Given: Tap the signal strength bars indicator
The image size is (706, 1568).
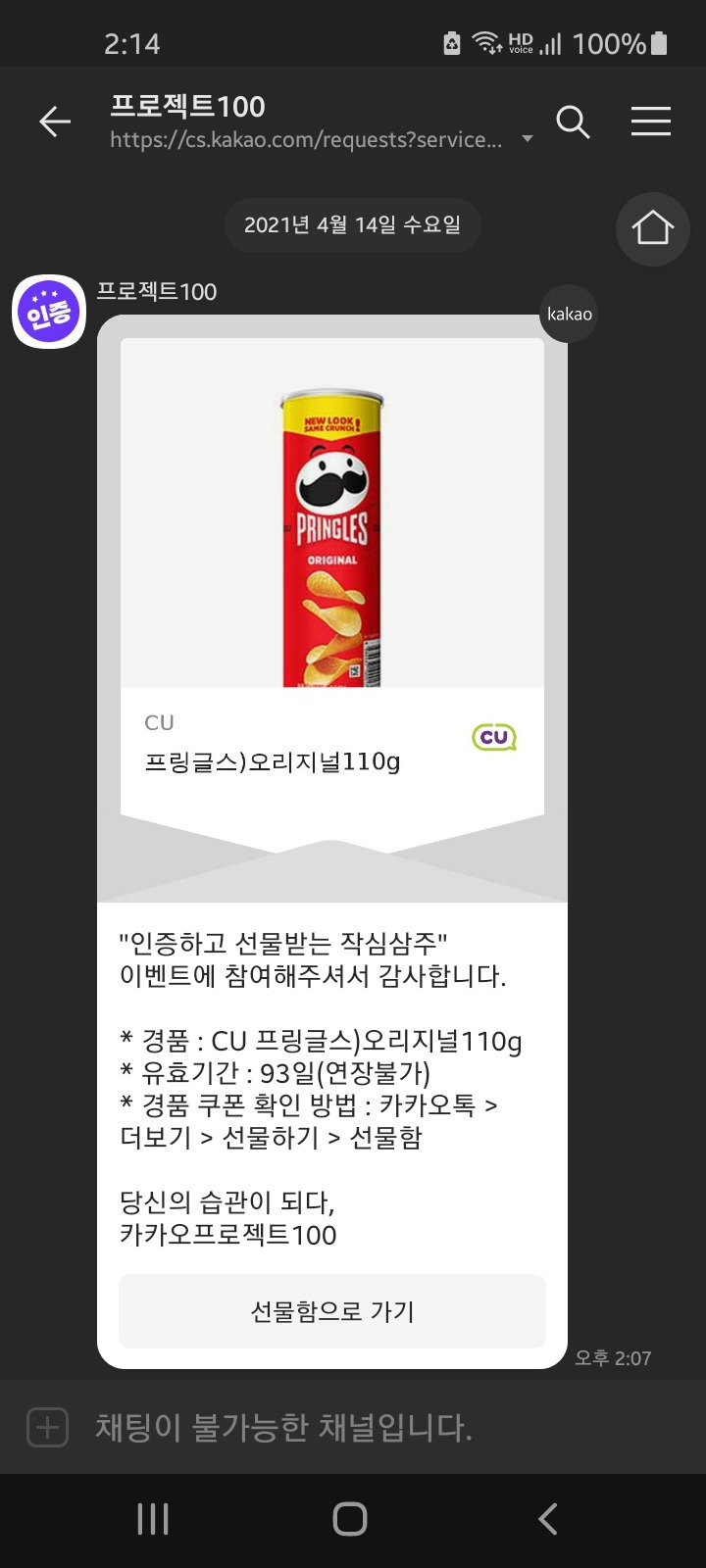Looking at the screenshot, I should (549, 43).
